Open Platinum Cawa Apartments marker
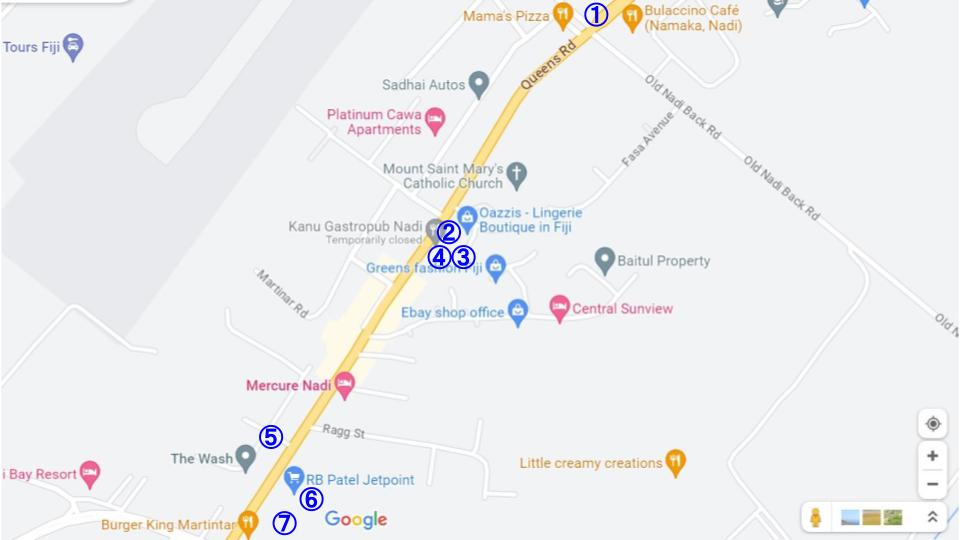 (x=435, y=122)
